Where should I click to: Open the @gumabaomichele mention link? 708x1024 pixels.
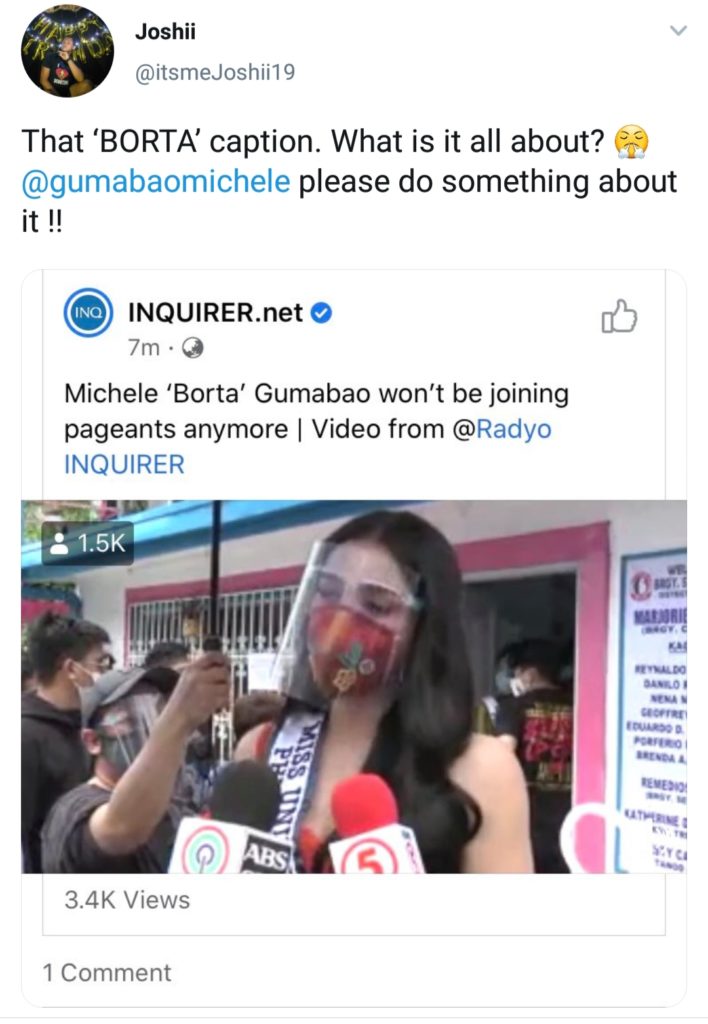[156, 182]
